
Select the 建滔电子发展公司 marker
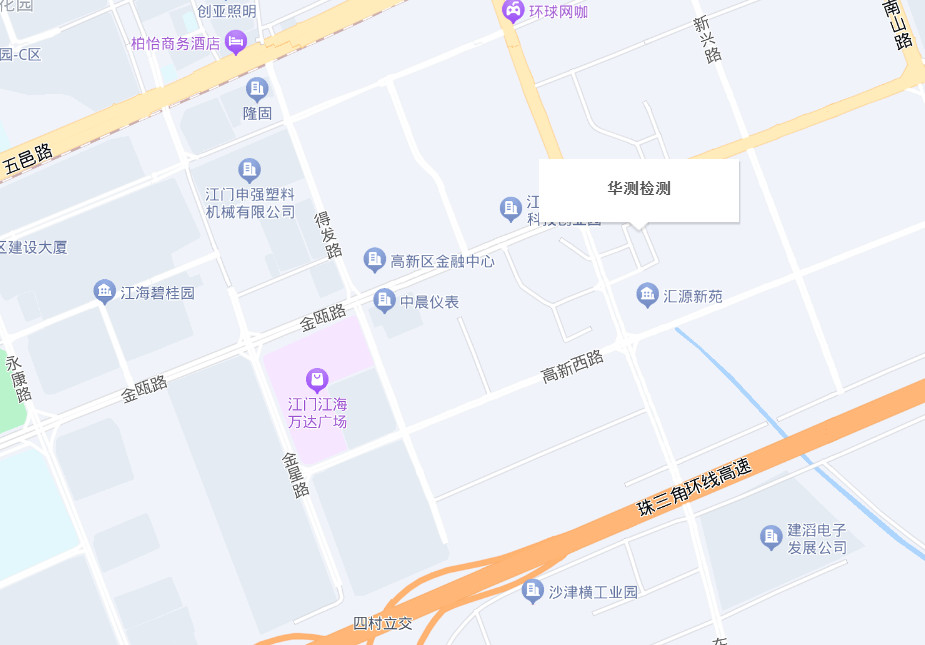click(x=771, y=538)
